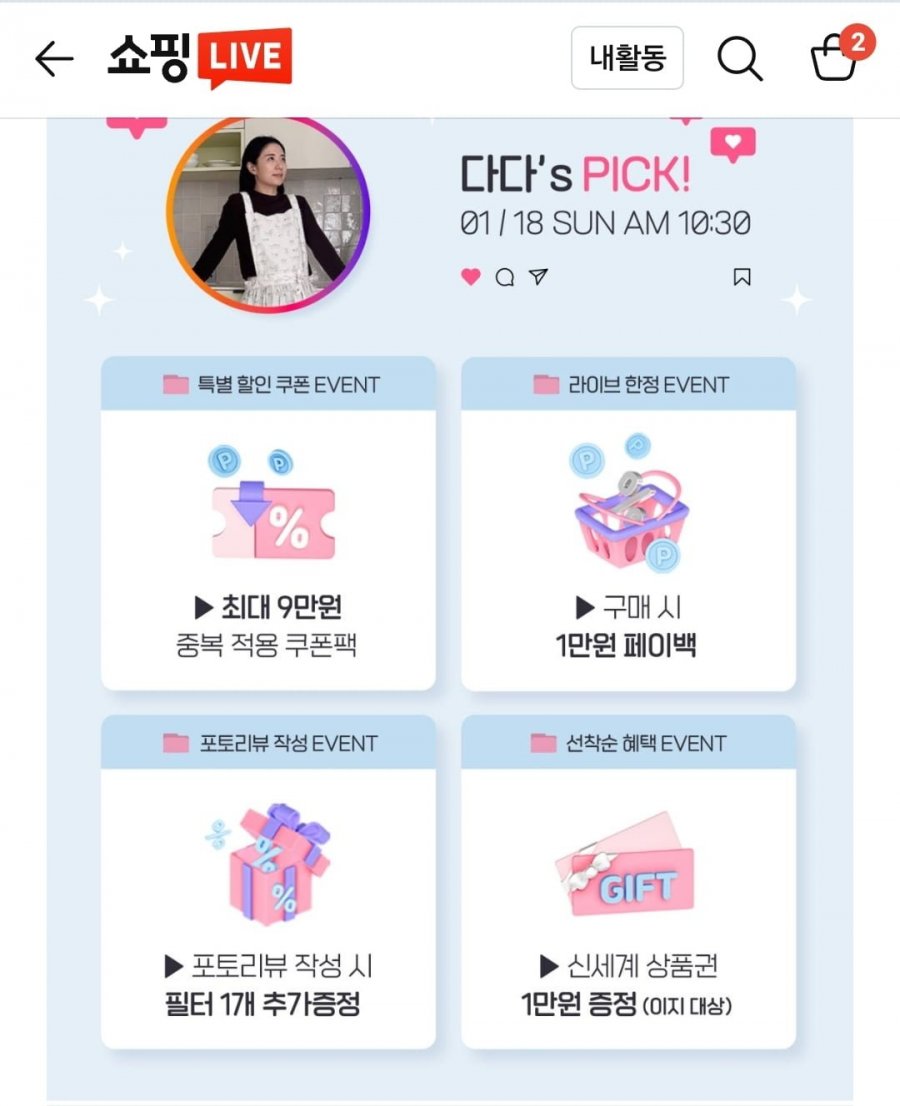Tap the 쇼핑 LIVE logo
The image size is (900, 1106).
pos(200,58)
